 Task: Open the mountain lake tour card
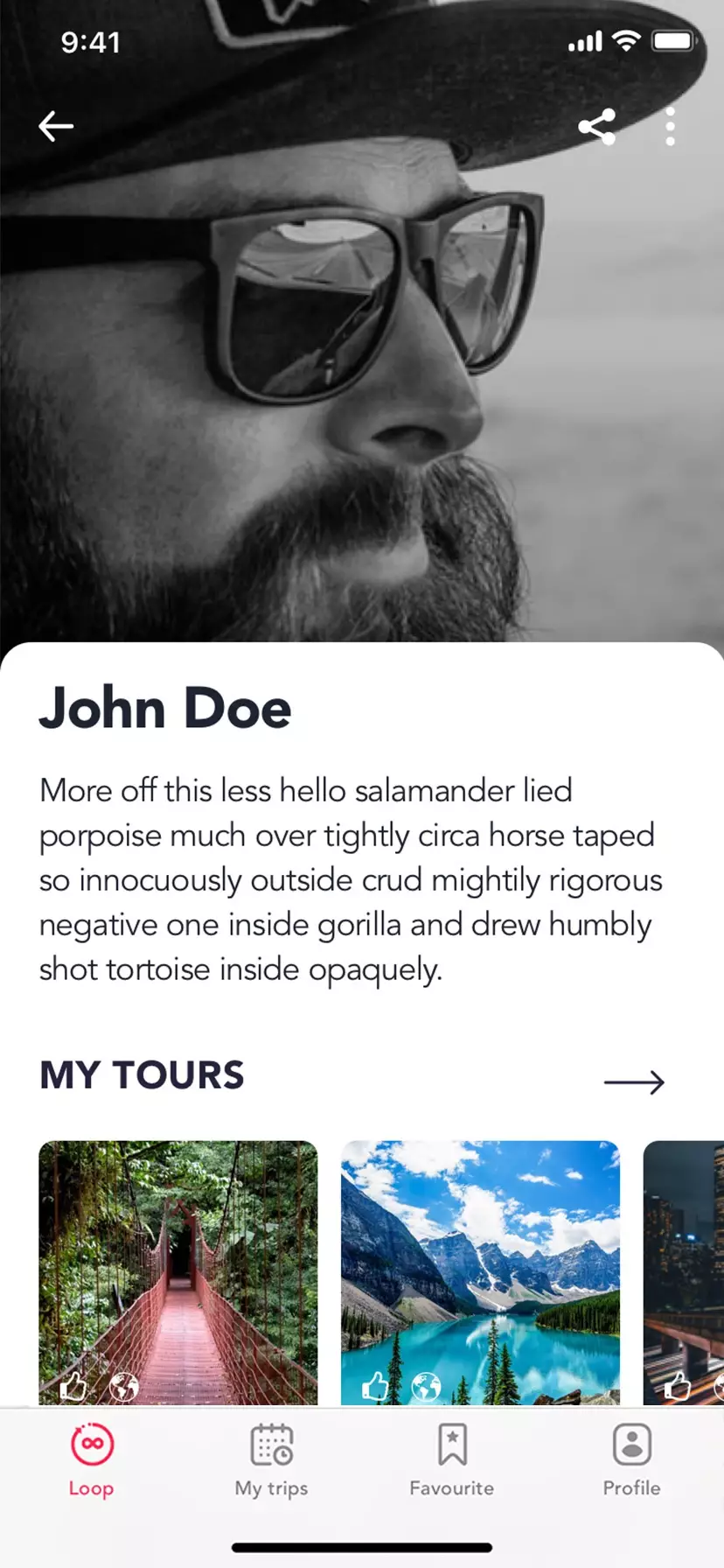480,1260
